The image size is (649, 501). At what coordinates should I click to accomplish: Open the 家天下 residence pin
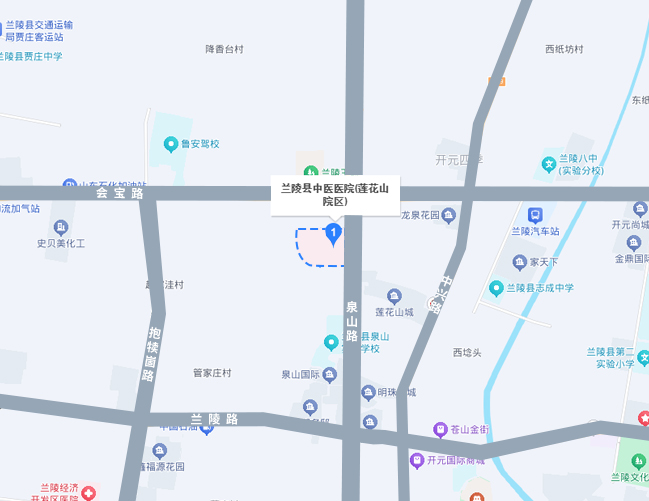pyautogui.click(x=519, y=263)
